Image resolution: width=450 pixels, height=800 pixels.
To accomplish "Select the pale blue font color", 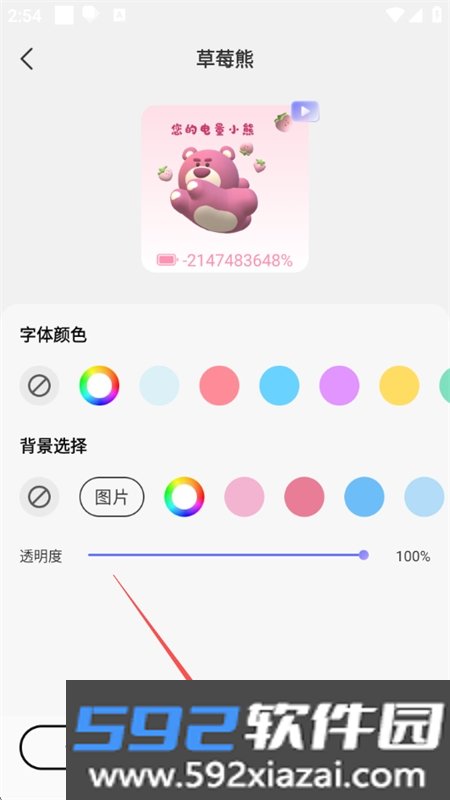I will click(x=159, y=386).
